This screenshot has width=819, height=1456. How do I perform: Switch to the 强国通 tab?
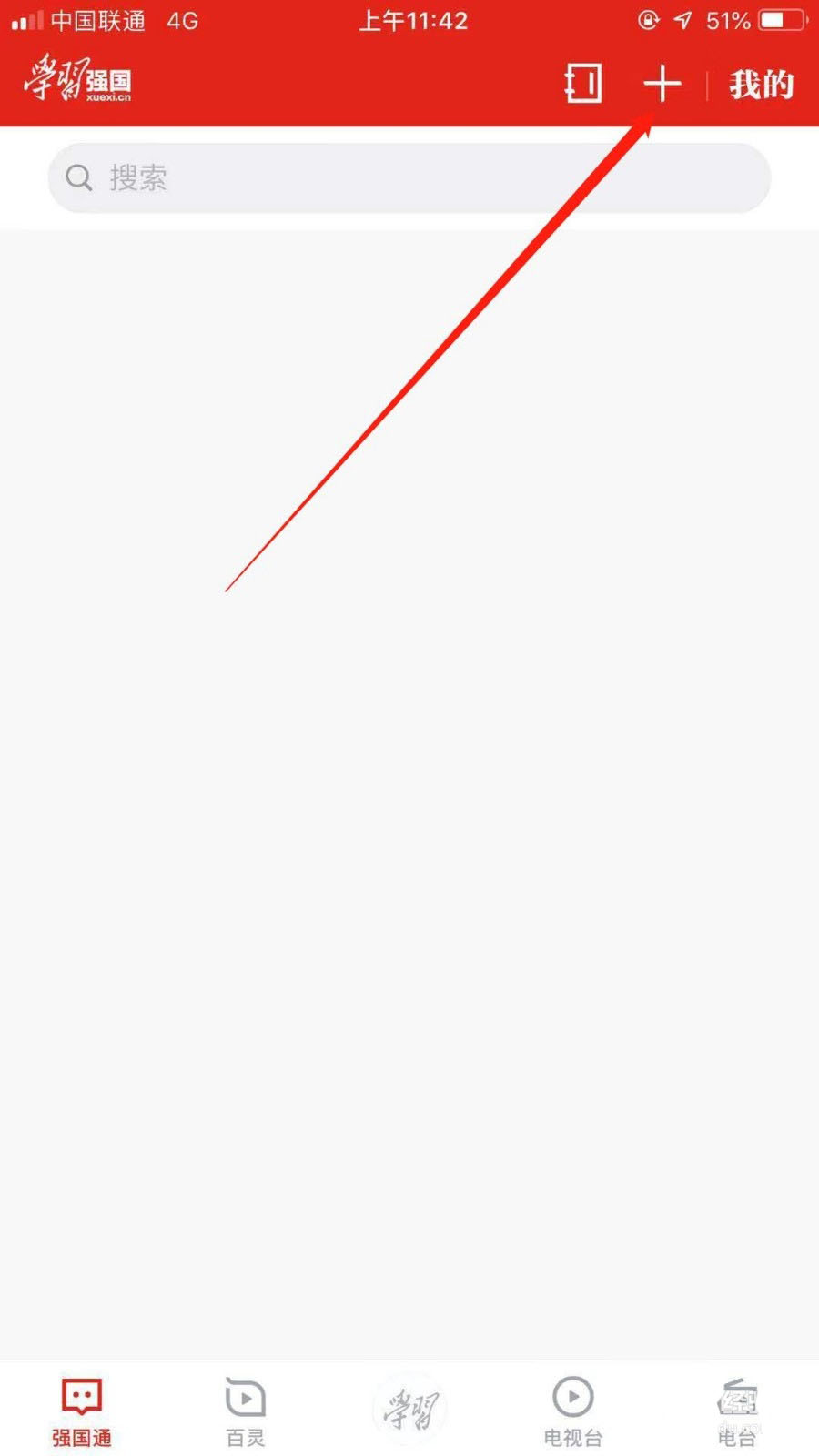82,1410
